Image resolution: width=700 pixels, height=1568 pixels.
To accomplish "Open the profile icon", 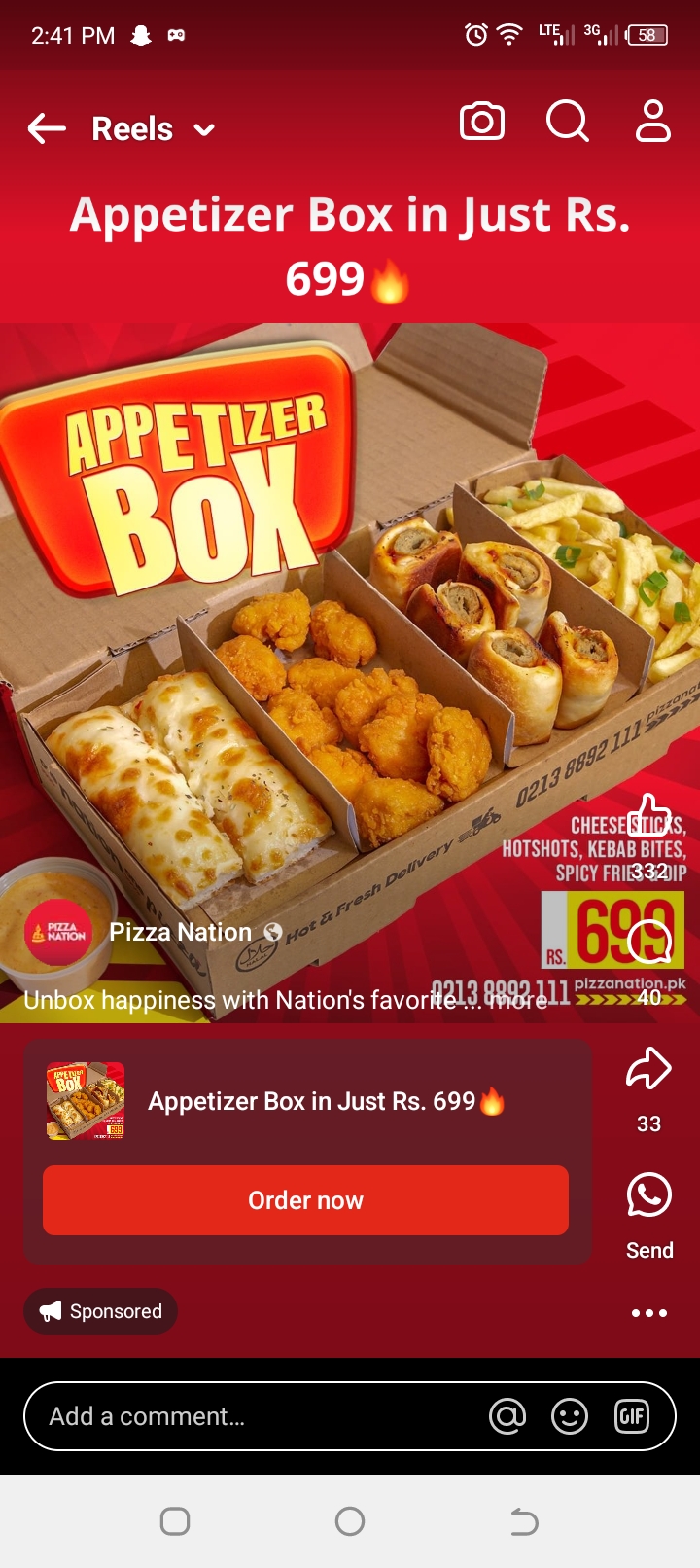I will pos(652,123).
